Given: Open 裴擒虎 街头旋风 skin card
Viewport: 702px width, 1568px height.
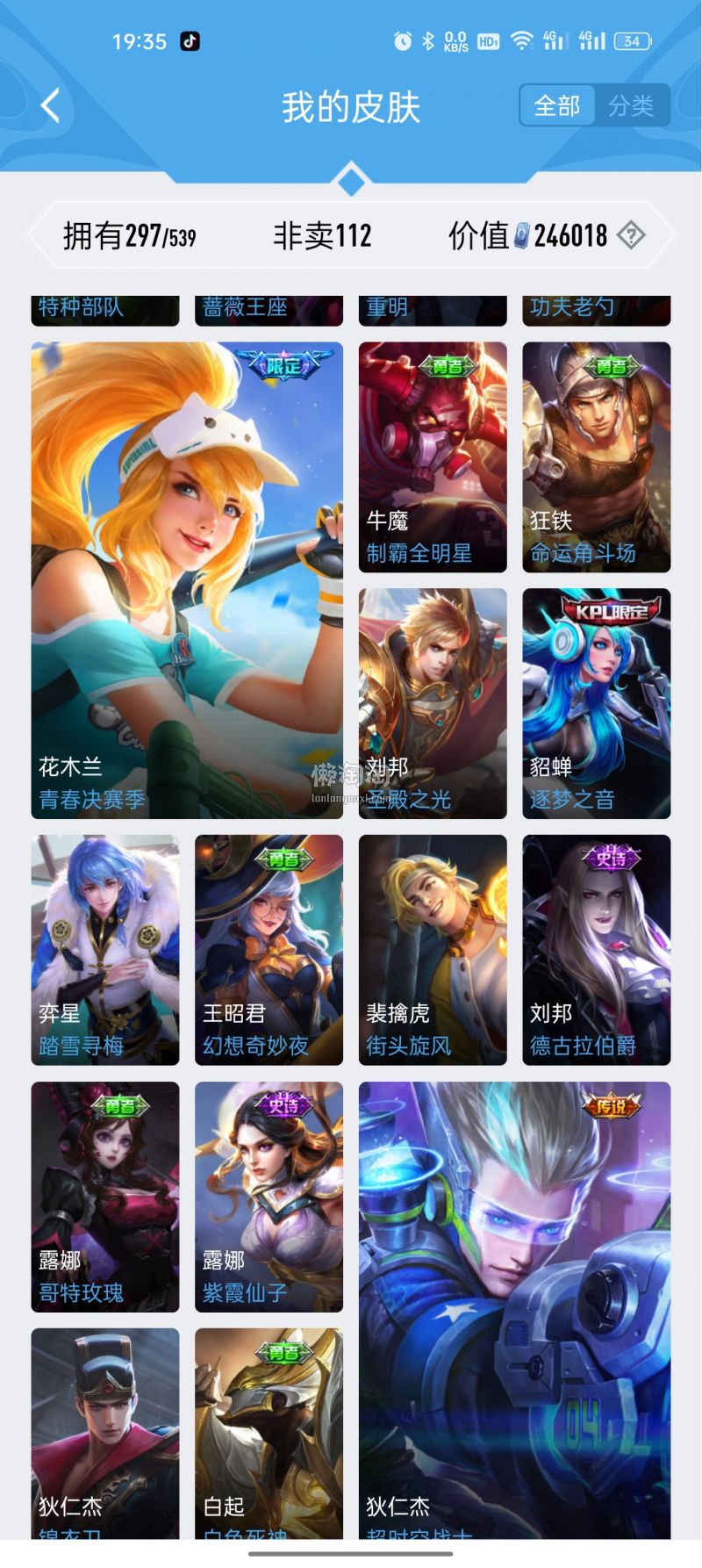Looking at the screenshot, I should 433,949.
